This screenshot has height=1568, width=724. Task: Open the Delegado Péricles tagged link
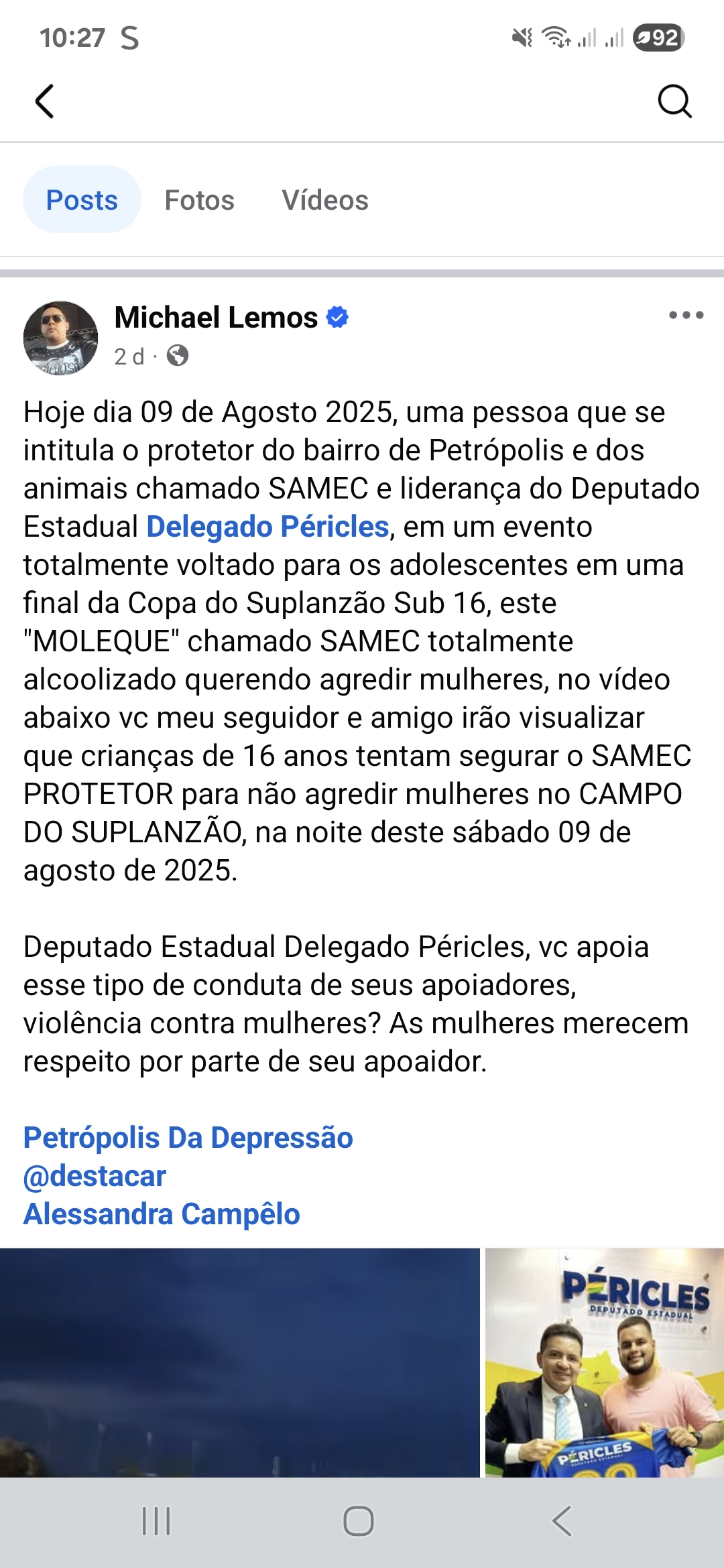pyautogui.click(x=267, y=527)
